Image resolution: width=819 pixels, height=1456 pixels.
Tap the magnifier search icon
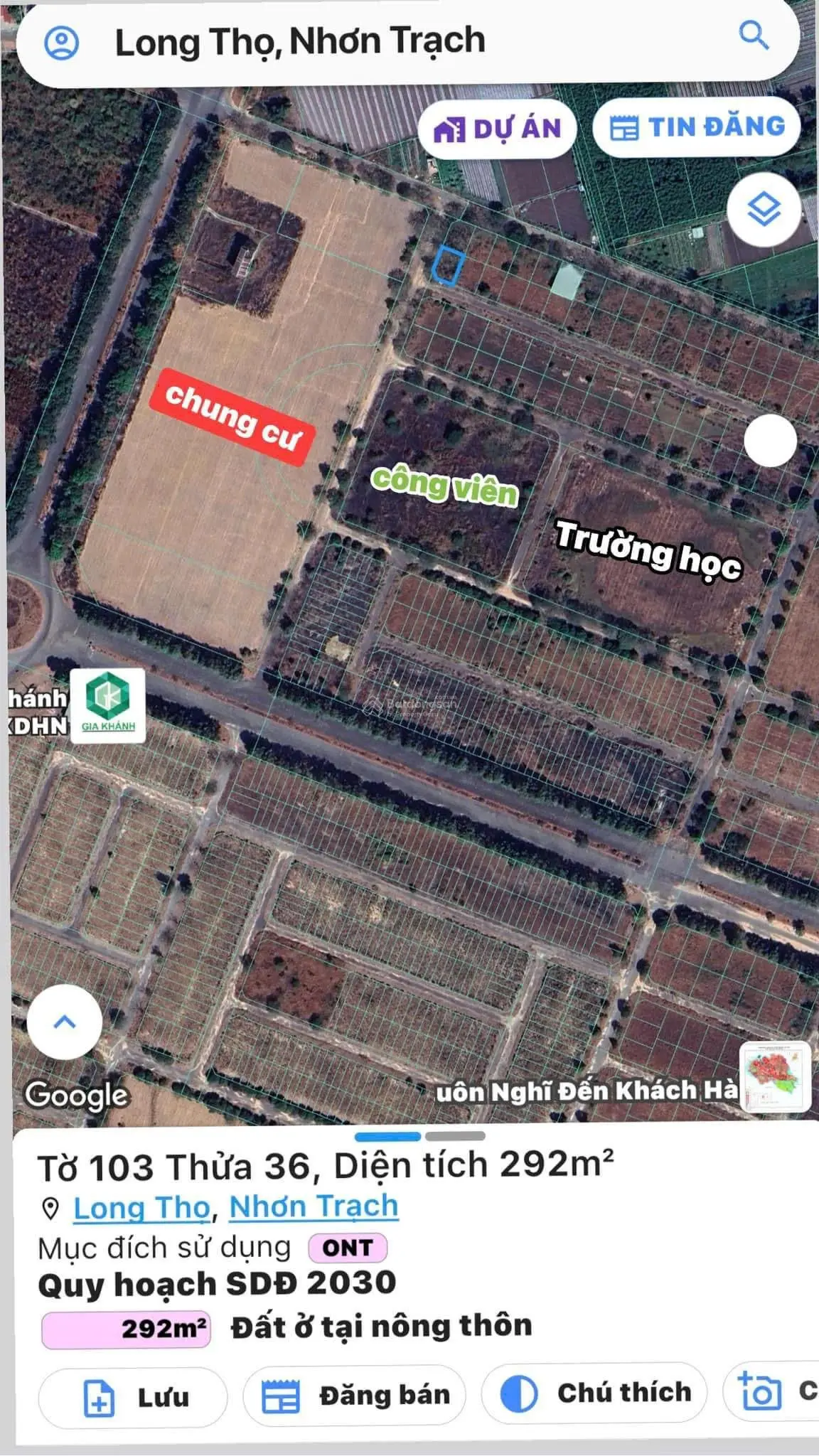754,35
